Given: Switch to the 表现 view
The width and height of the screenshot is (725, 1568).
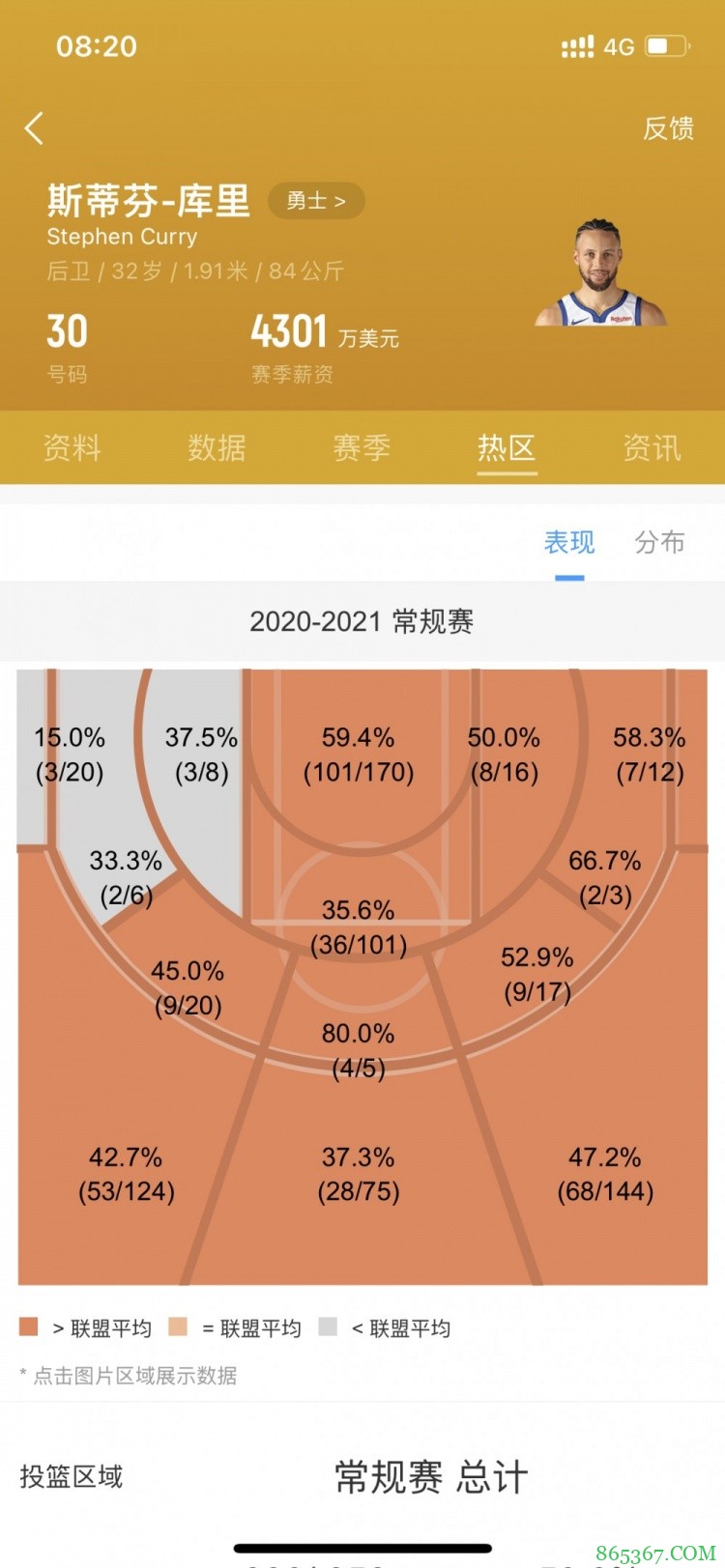Looking at the screenshot, I should click(570, 543).
